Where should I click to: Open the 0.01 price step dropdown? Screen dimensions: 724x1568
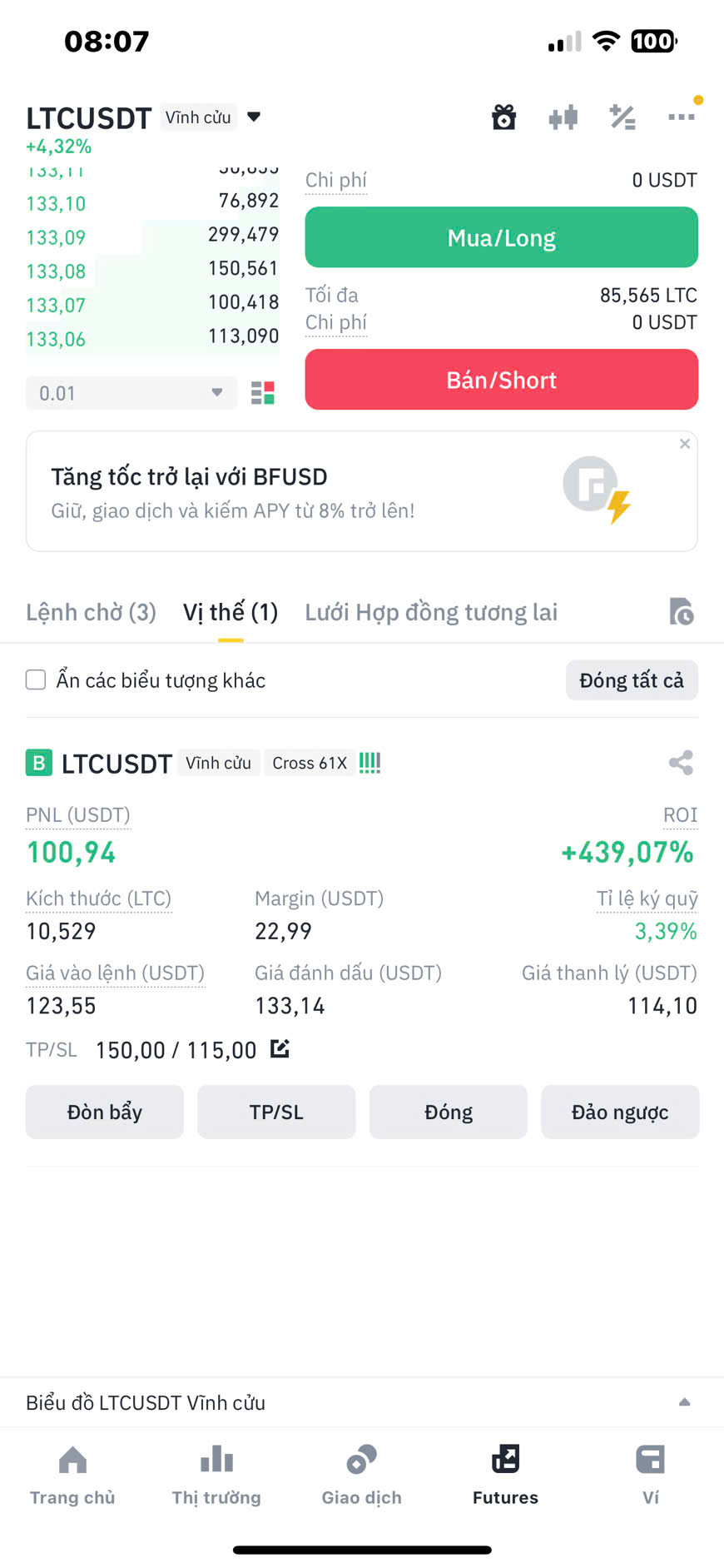(131, 393)
